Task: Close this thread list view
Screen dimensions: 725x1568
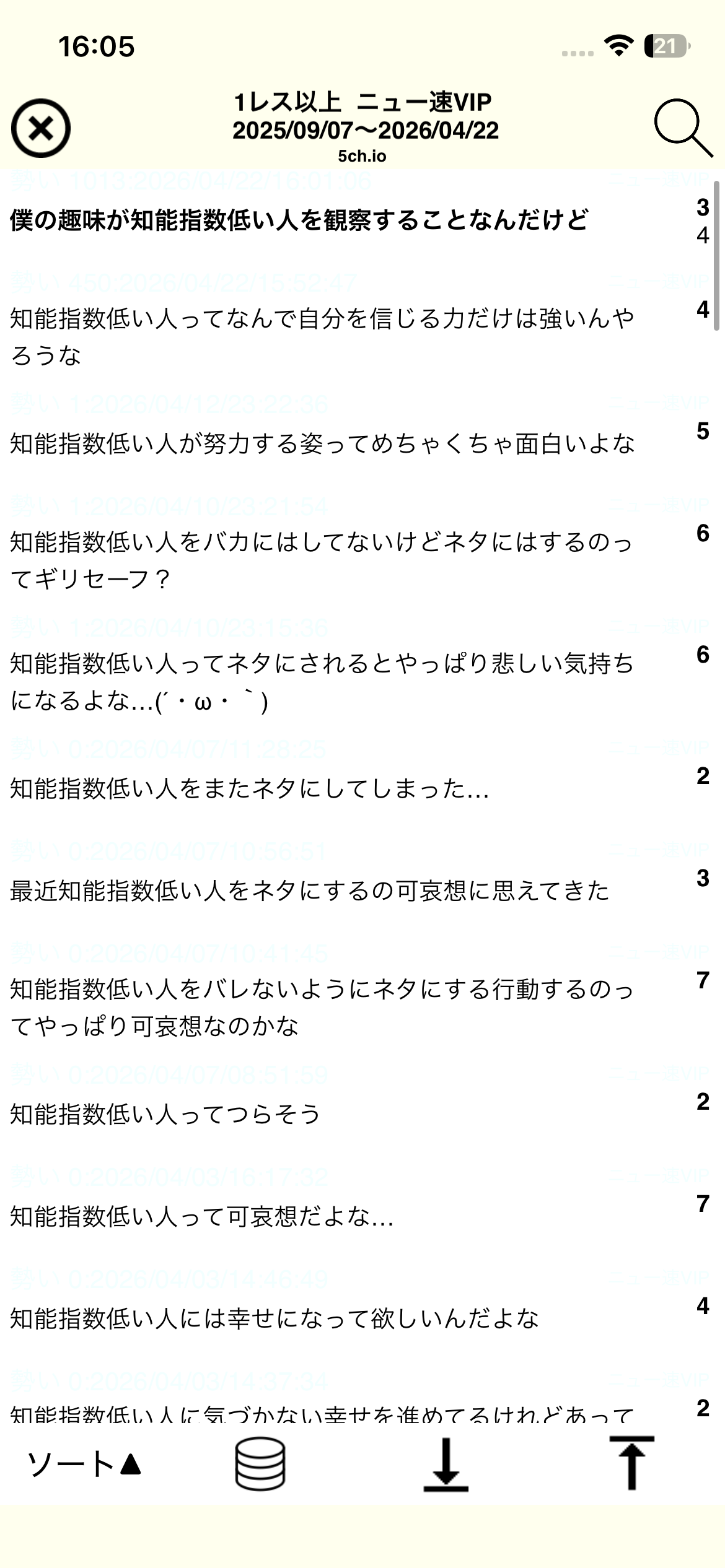Action: pyautogui.click(x=41, y=128)
